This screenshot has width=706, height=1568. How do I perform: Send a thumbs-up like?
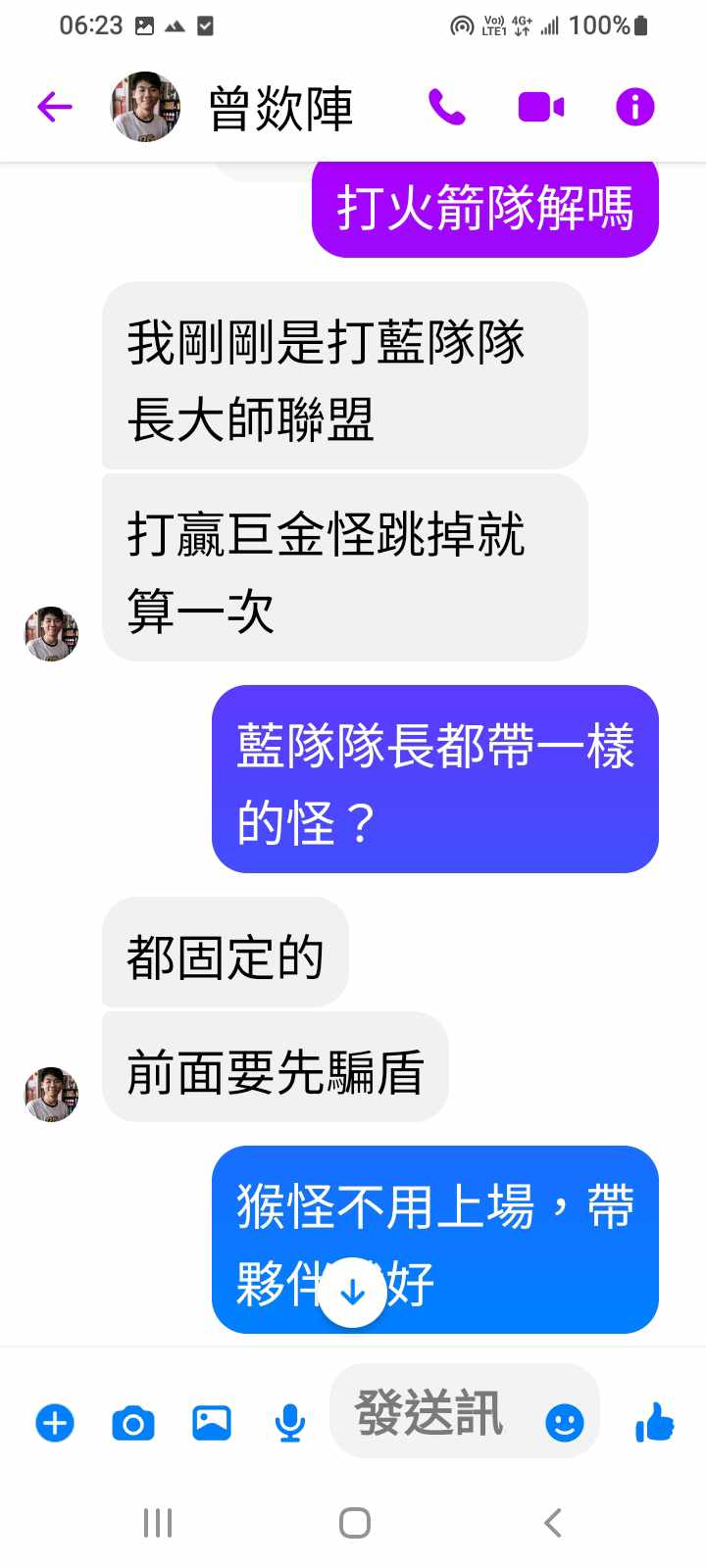654,1422
